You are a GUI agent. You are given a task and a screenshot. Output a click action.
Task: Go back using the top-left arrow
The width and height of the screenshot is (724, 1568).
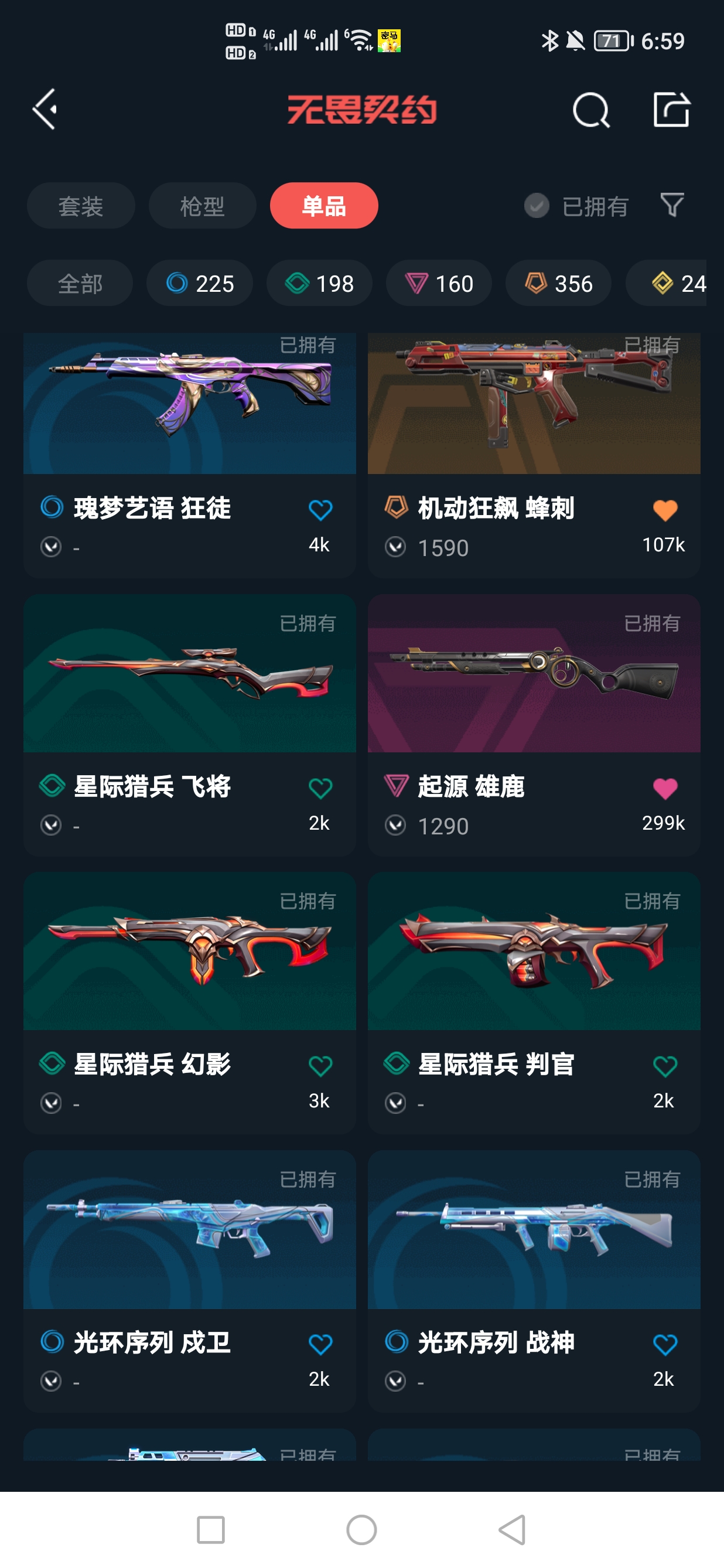[x=45, y=110]
